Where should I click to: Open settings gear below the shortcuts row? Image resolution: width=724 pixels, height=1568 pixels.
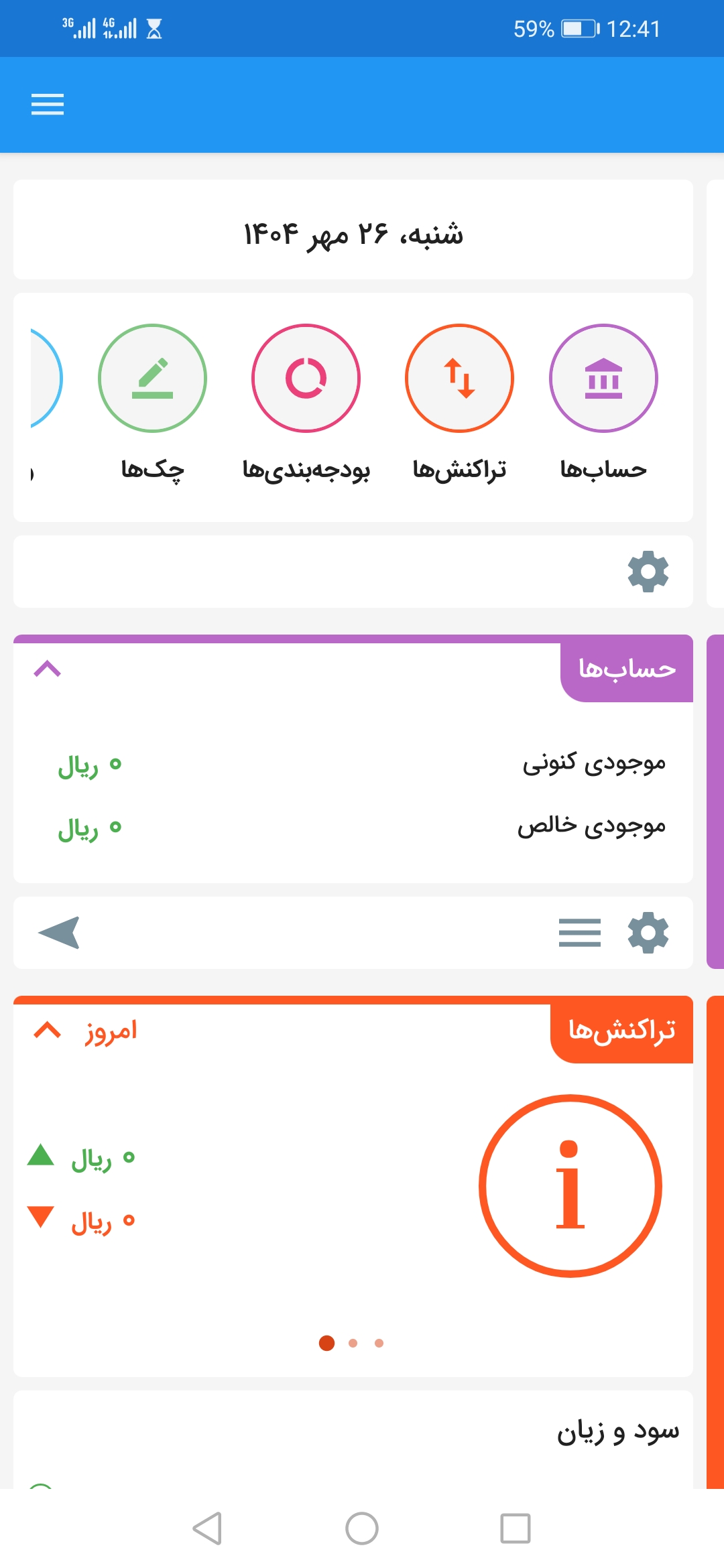[x=648, y=572]
